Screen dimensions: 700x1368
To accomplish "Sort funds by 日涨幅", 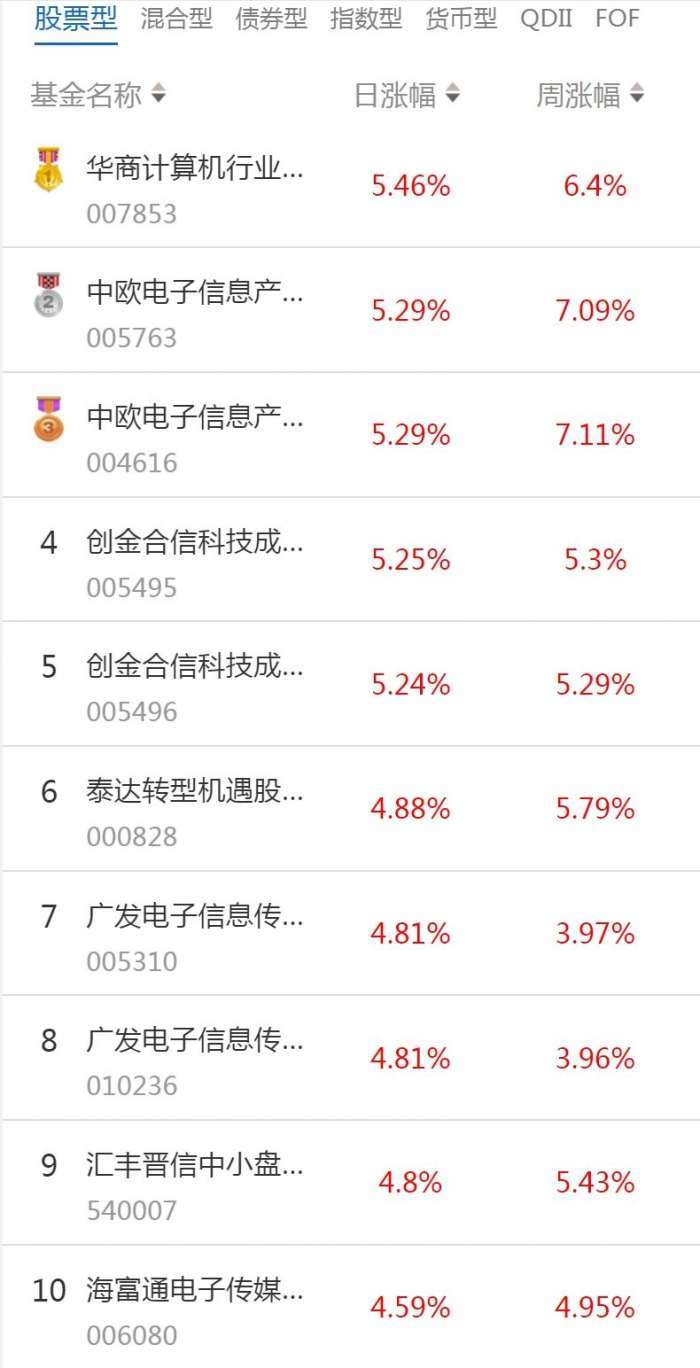I will 406,95.
